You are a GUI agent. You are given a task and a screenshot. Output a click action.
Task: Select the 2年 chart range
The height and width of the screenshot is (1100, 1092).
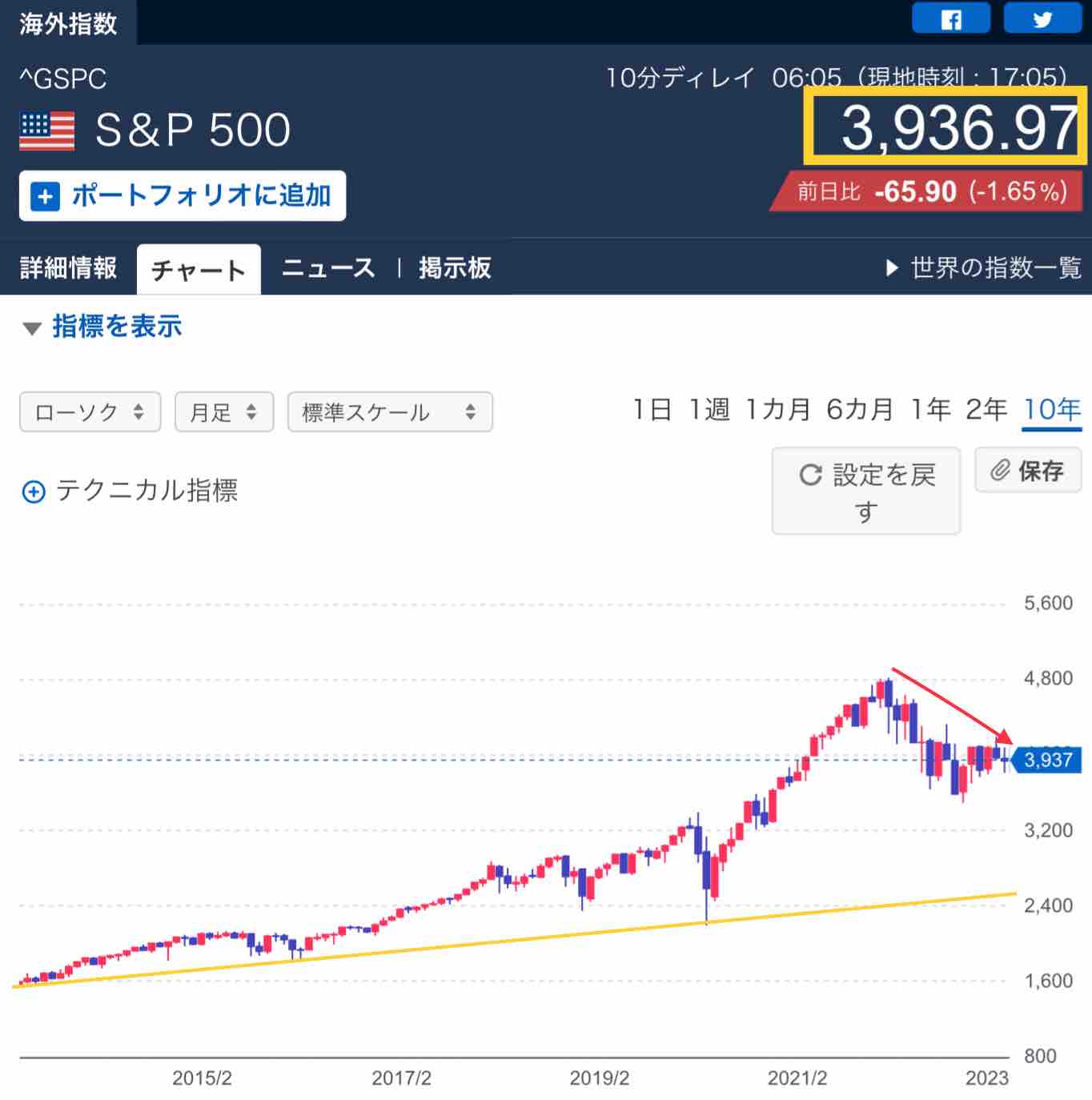986,410
